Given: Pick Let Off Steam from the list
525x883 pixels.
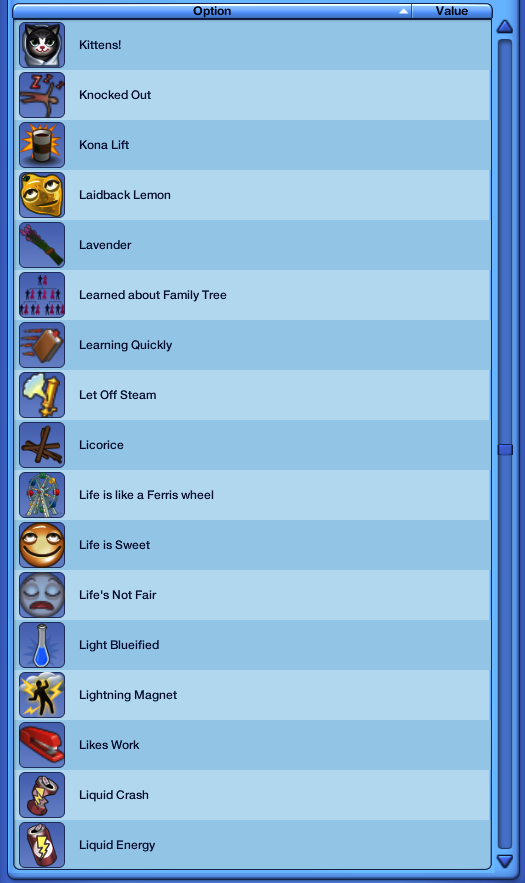Looking at the screenshot, I should [x=252, y=395].
